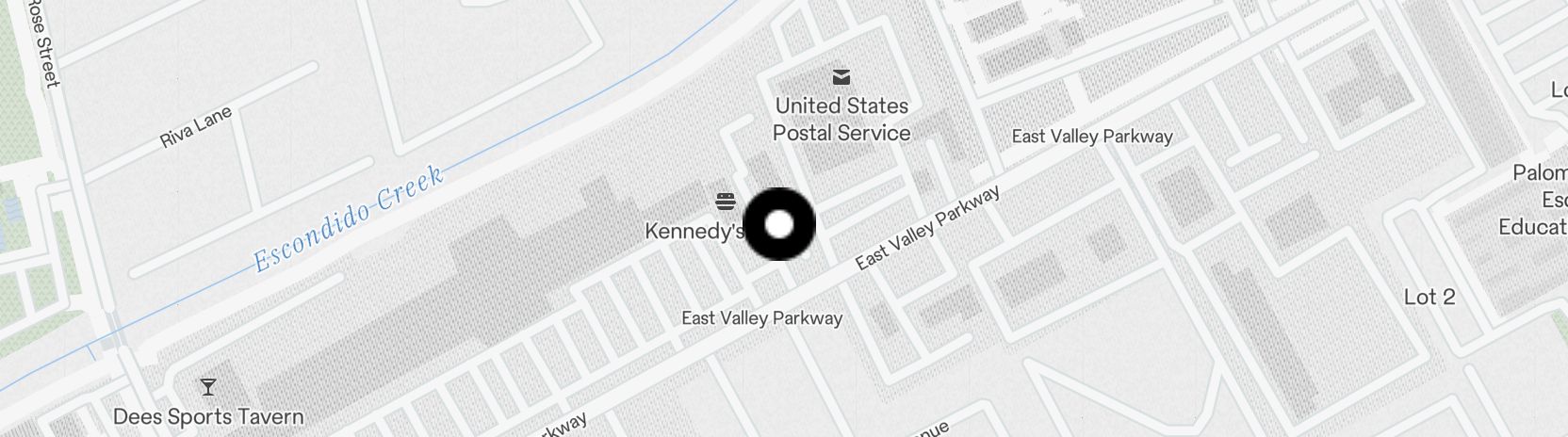Open the United States Postal Service place

[x=841, y=77]
